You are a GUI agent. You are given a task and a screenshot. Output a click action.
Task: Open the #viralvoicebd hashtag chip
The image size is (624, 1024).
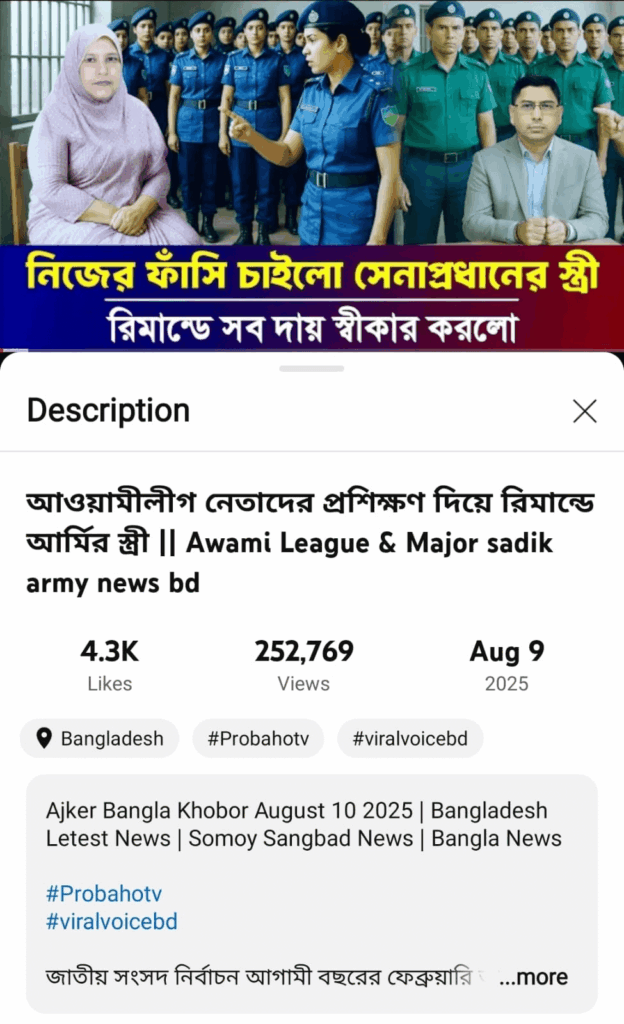pyautogui.click(x=410, y=739)
